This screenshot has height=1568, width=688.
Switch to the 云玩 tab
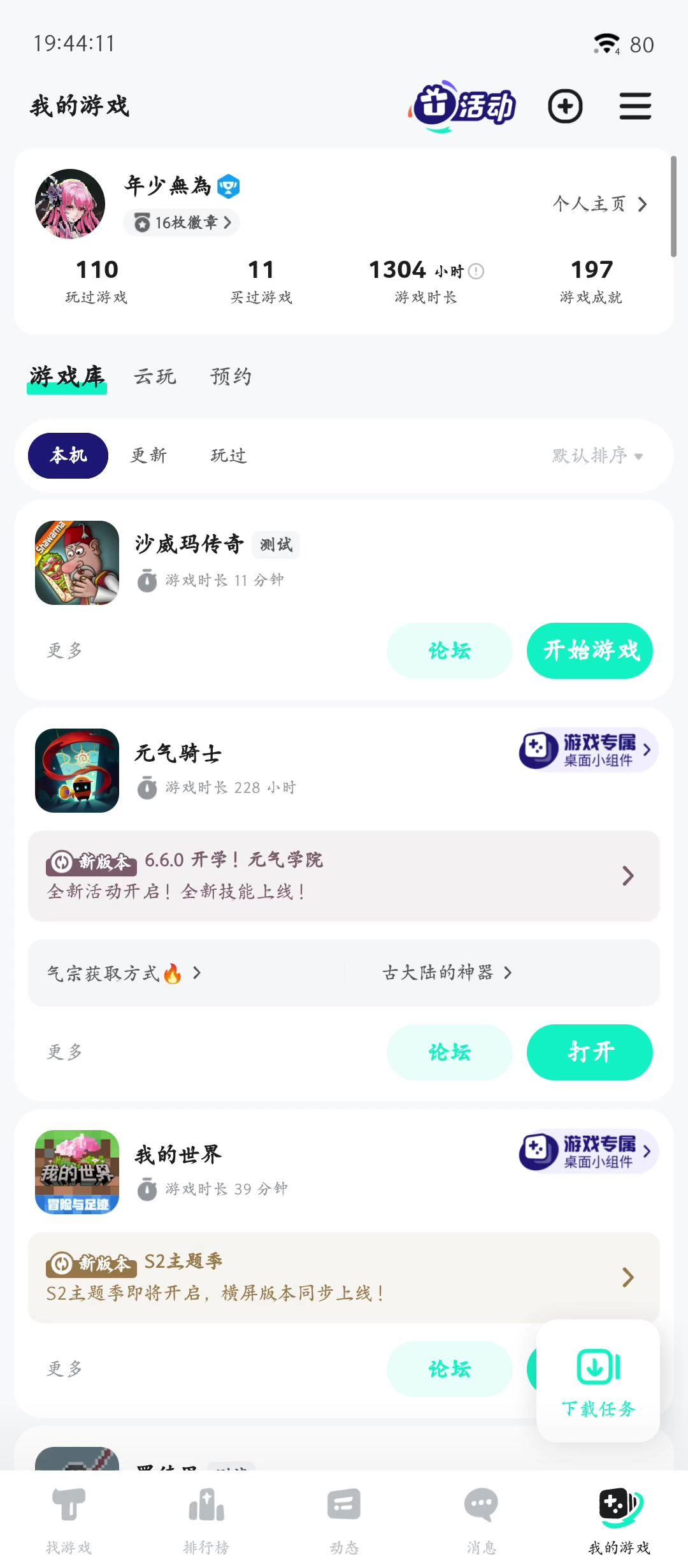(155, 377)
